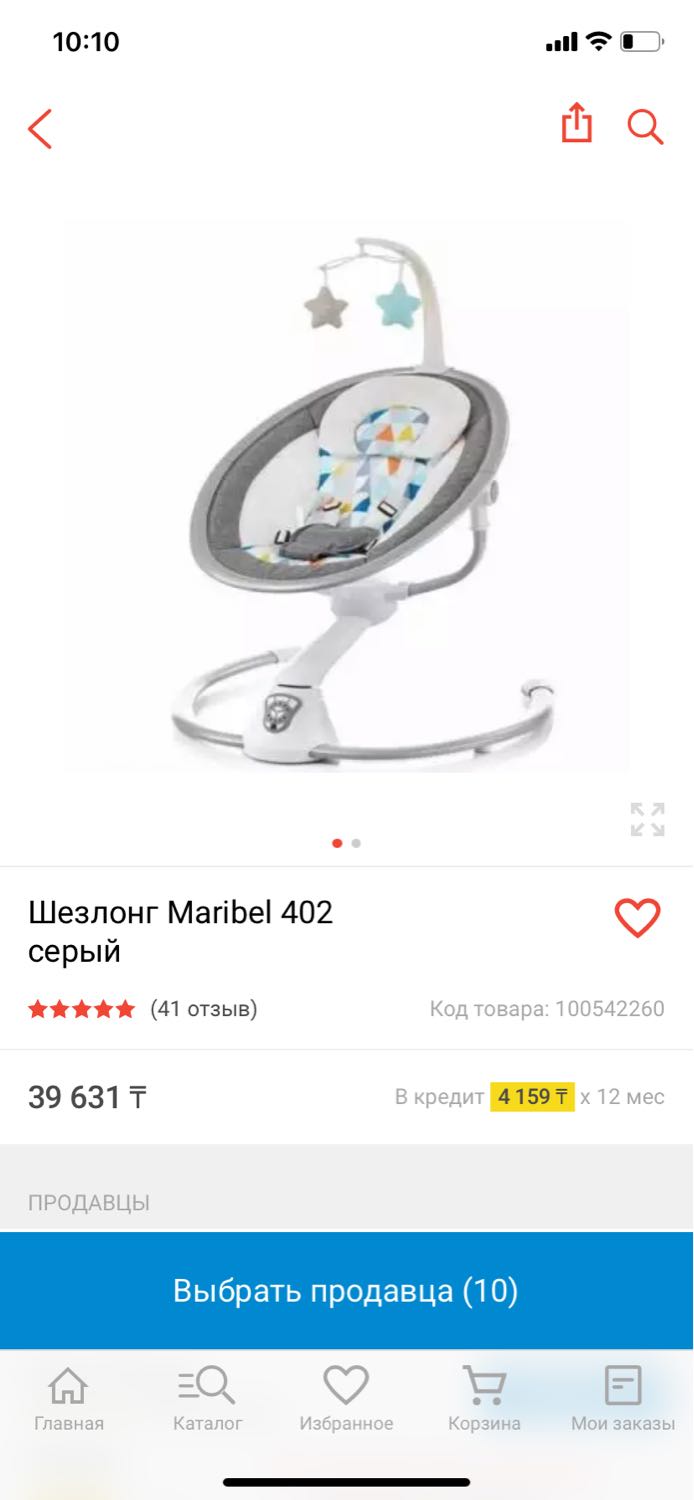
Task: Open the search magnifier icon
Action: (x=645, y=127)
